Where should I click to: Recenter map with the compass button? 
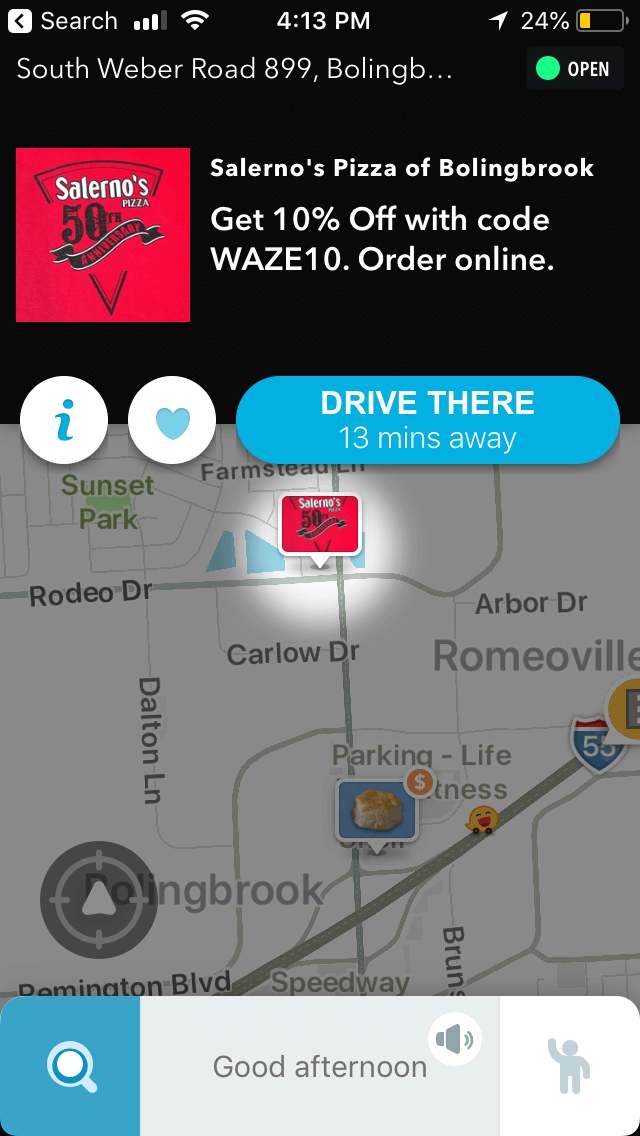(99, 900)
